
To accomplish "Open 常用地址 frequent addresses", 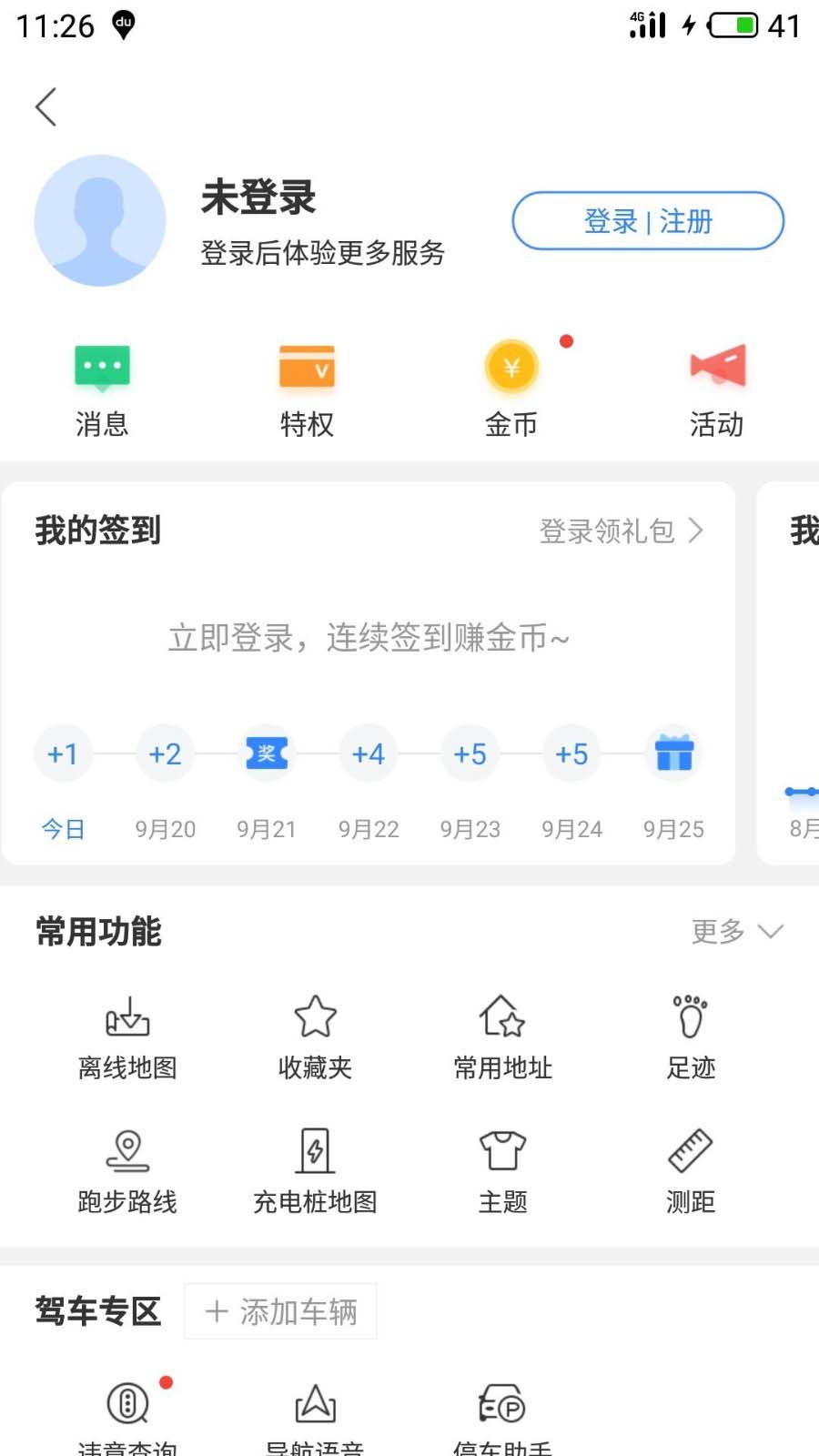I will [x=503, y=1037].
